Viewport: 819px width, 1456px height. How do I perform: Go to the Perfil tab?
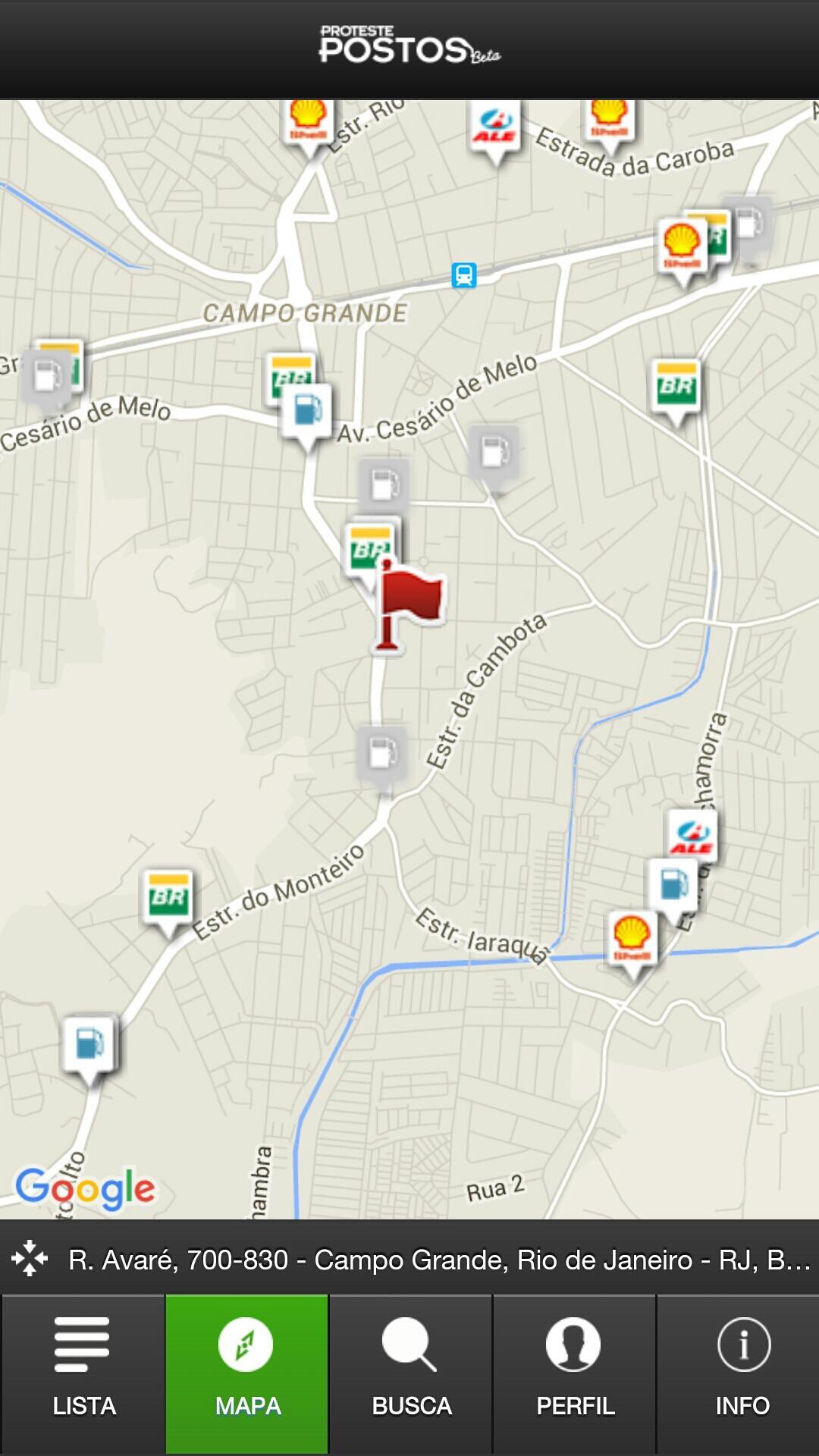[575, 1374]
